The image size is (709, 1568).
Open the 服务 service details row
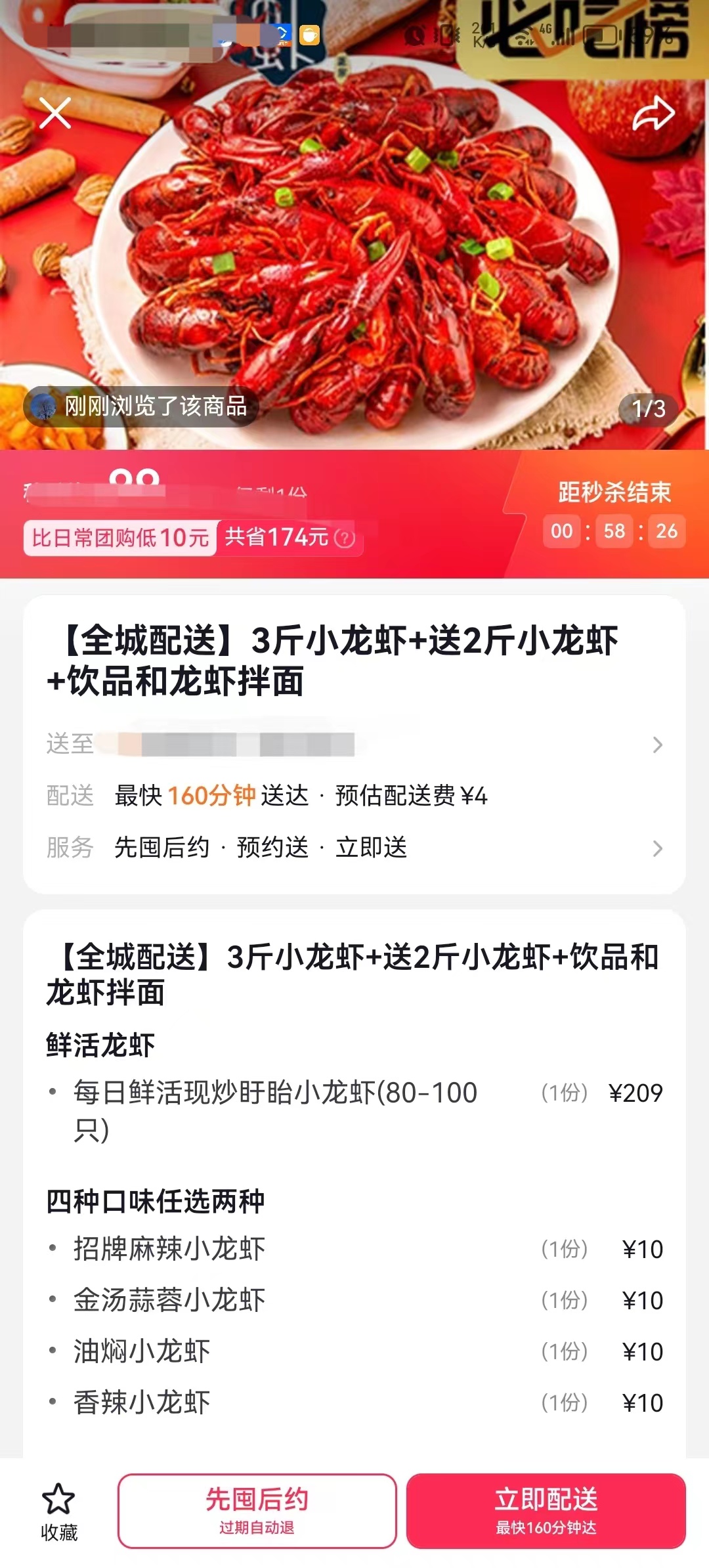(x=354, y=849)
